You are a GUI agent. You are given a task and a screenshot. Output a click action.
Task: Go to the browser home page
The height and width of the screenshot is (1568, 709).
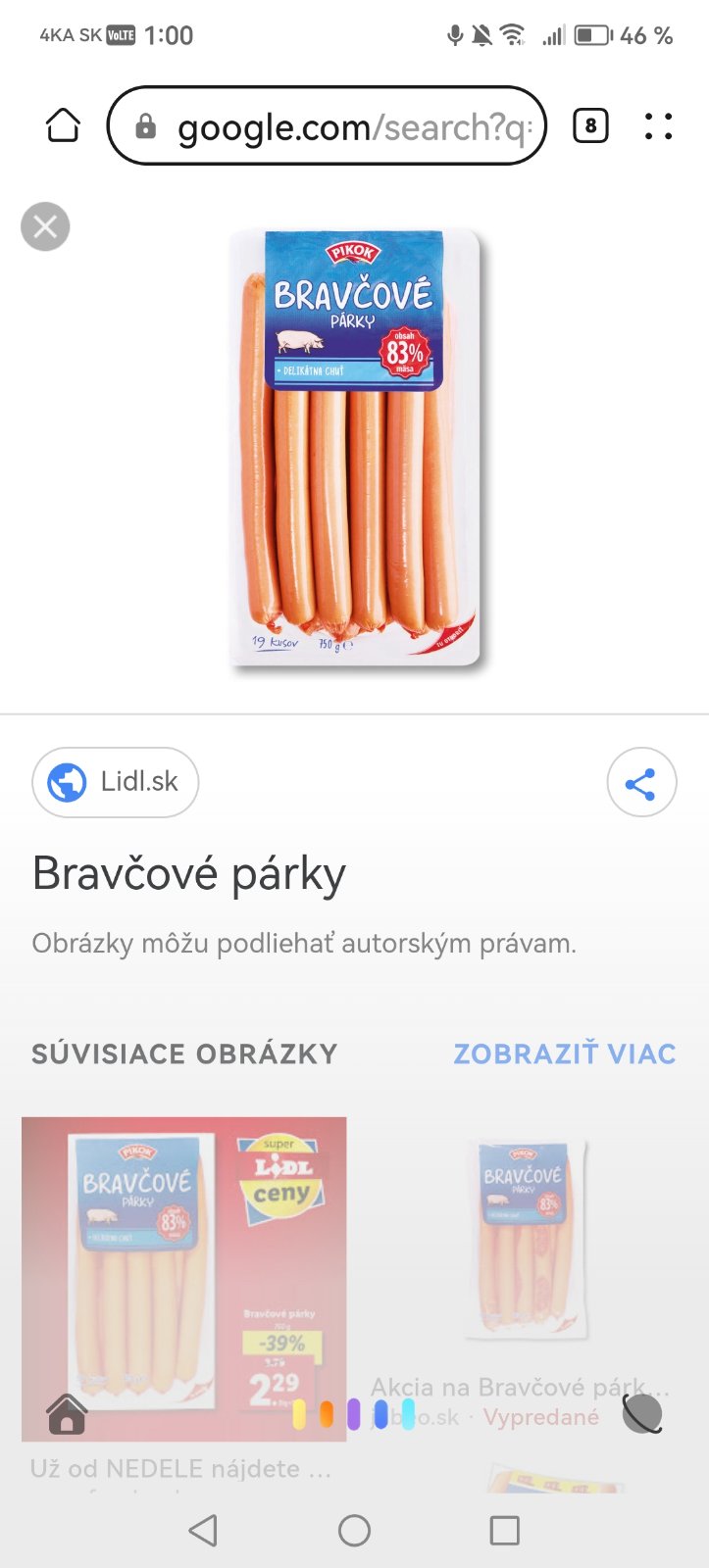tap(63, 125)
